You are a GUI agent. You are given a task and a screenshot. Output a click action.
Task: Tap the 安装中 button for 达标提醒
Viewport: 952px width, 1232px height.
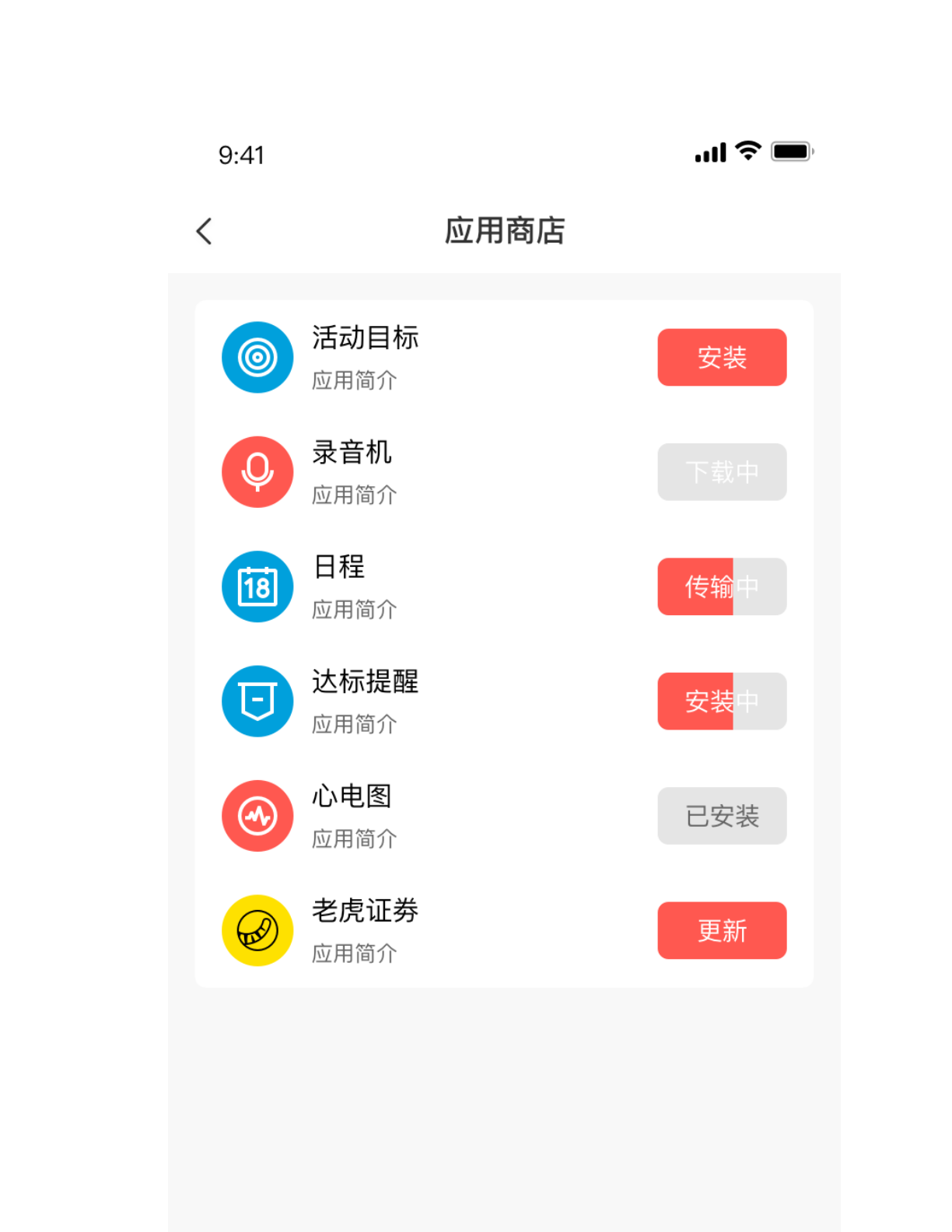click(x=721, y=701)
